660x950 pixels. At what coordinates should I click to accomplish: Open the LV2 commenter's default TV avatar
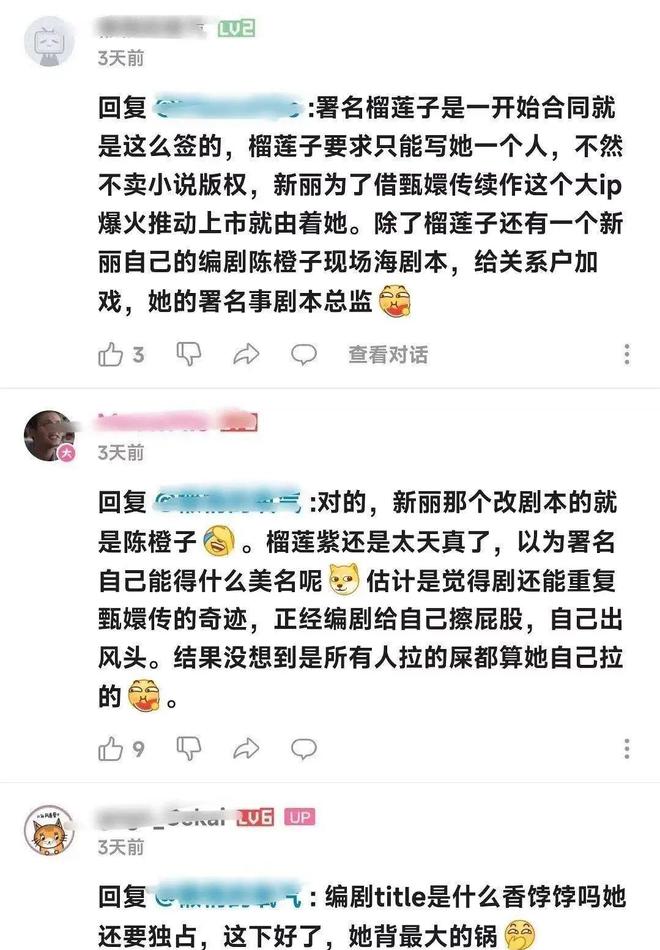point(47,42)
